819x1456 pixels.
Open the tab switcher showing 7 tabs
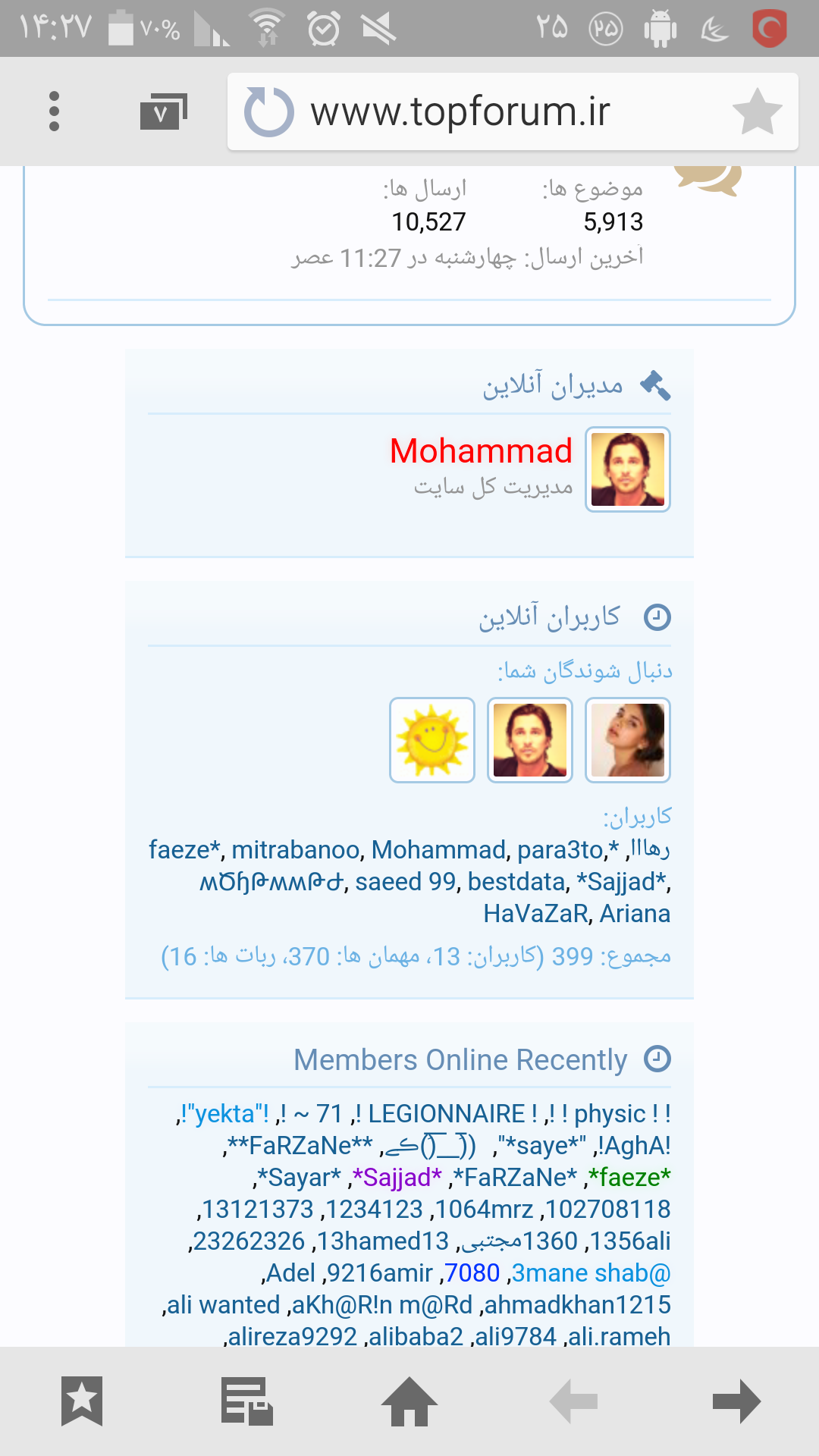(x=164, y=112)
